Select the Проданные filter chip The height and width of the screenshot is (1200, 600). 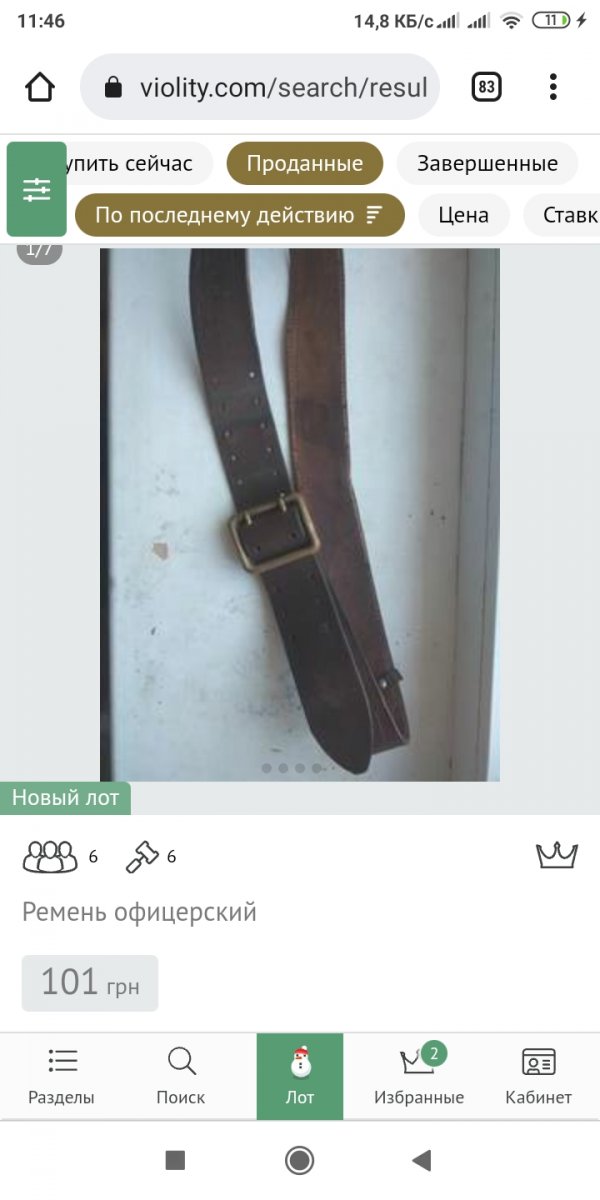[x=304, y=164]
